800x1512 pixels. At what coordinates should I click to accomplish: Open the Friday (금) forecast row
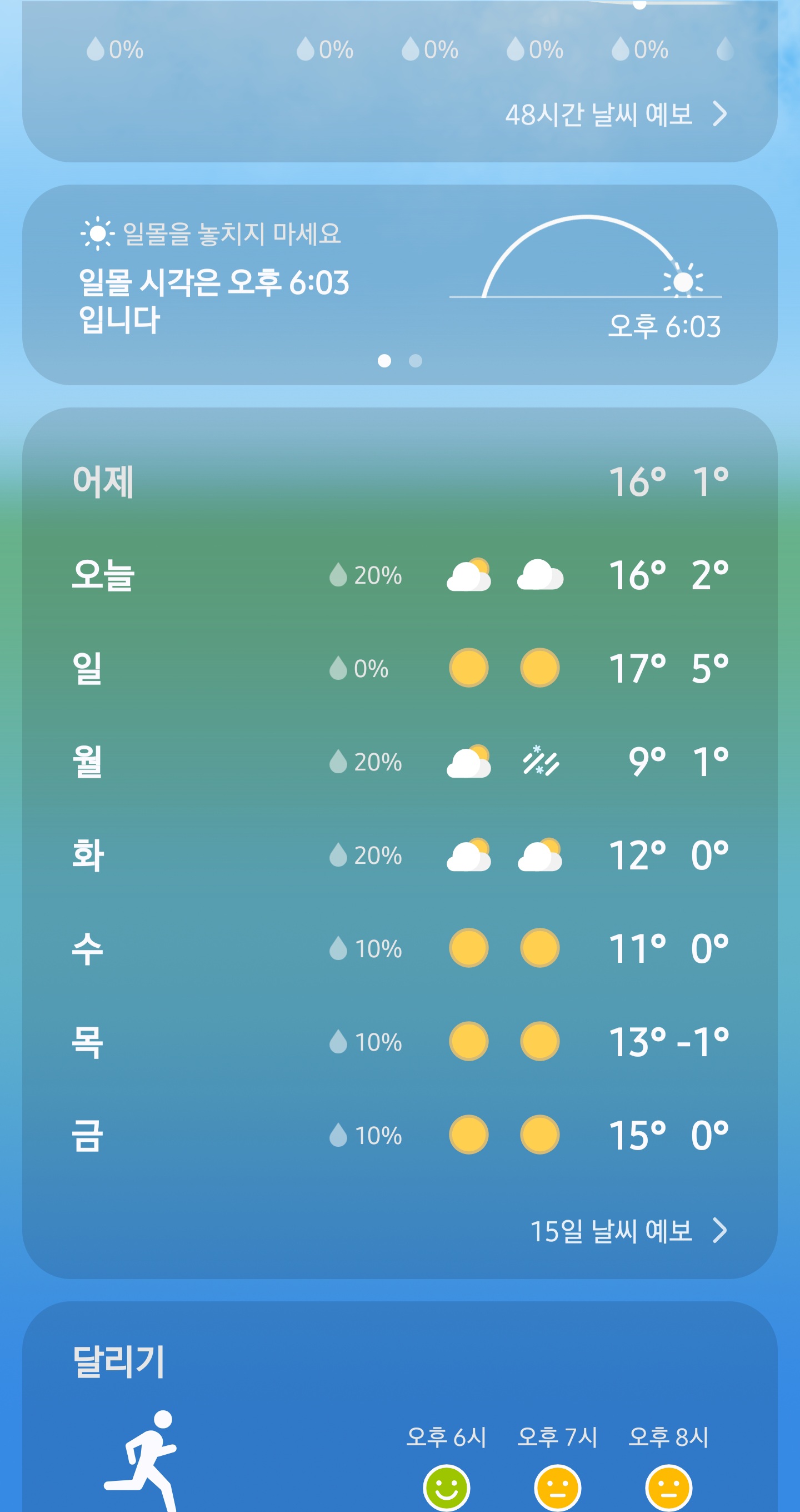400,1135
